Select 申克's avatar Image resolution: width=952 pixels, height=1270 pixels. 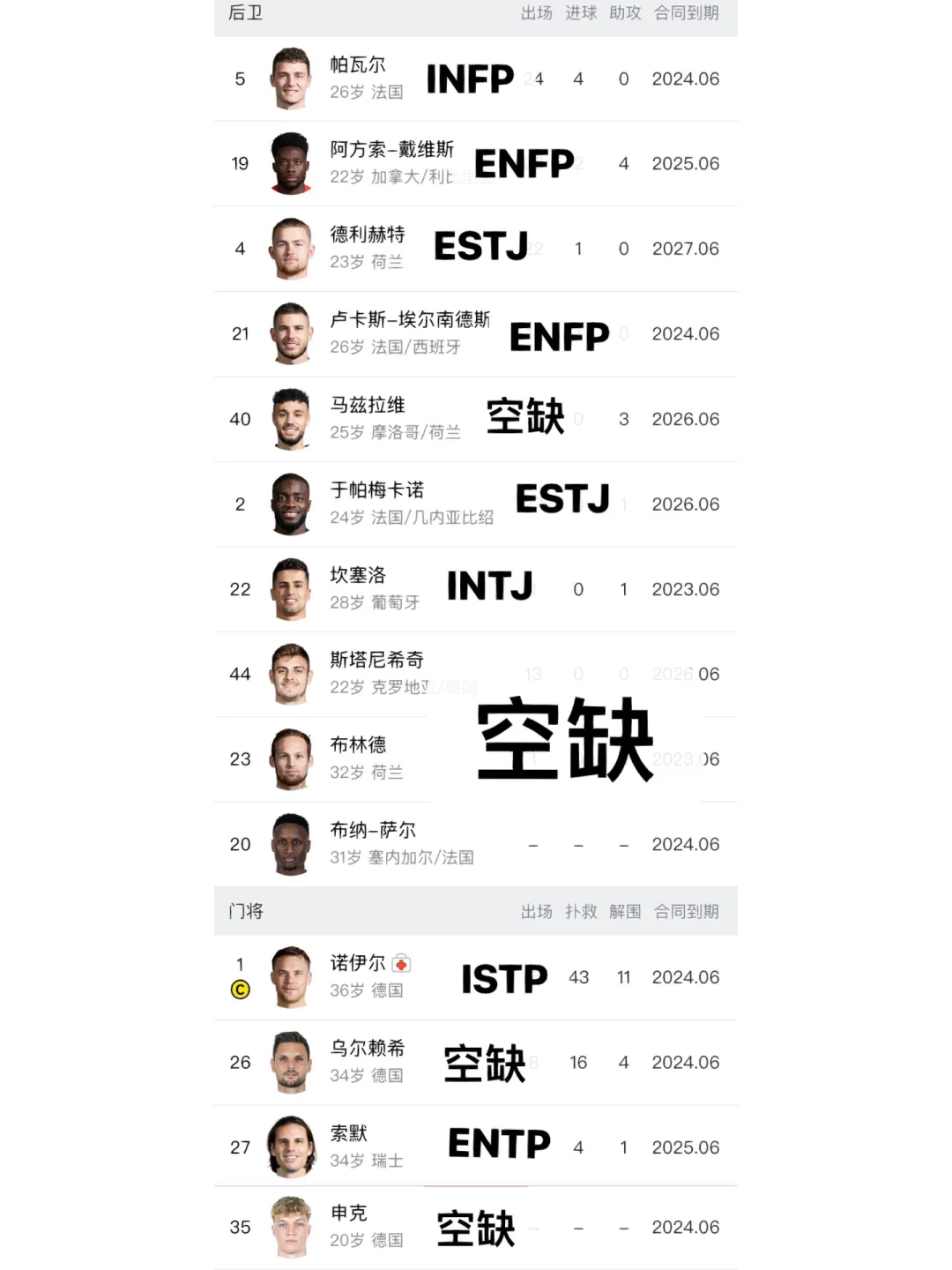pyautogui.click(x=291, y=1226)
